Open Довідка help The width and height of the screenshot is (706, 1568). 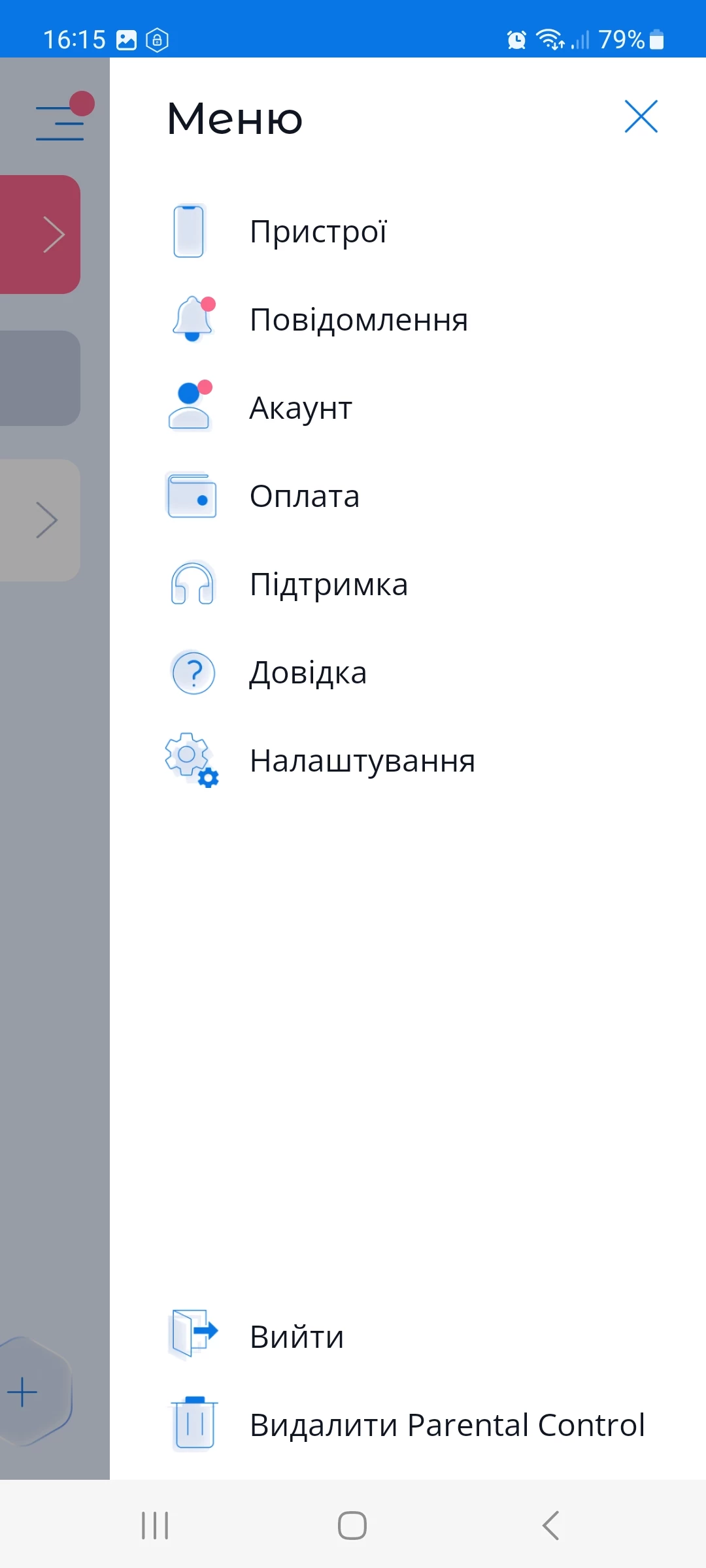click(x=308, y=673)
